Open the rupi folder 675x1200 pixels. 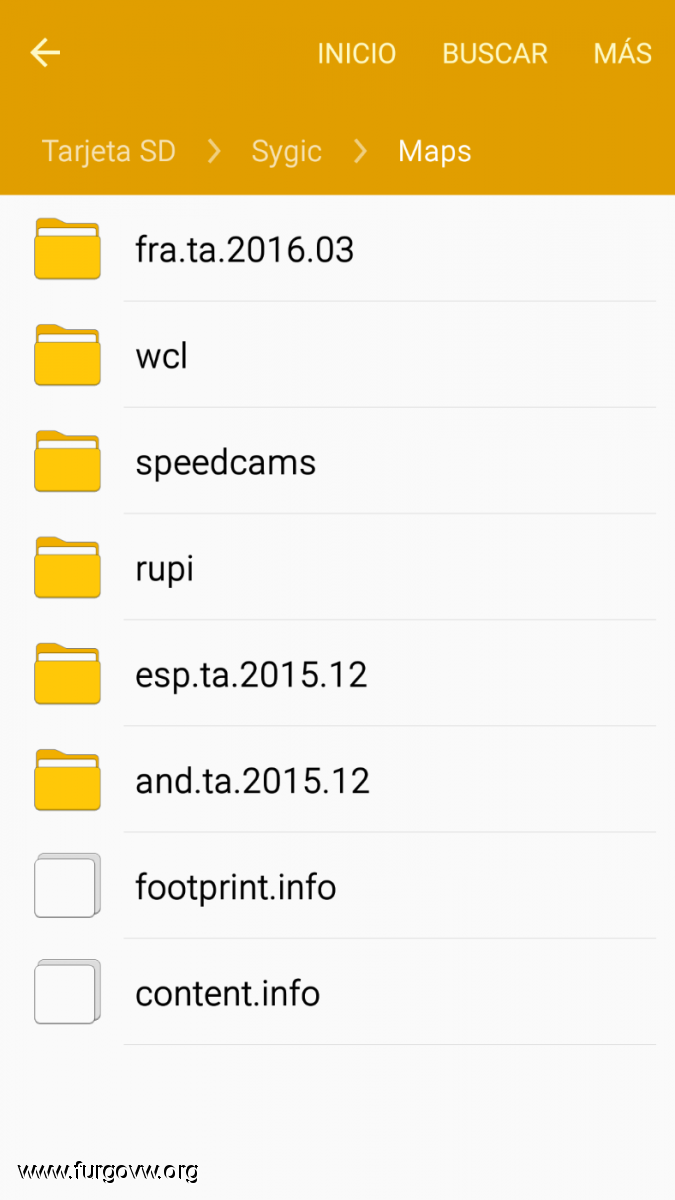[337, 567]
